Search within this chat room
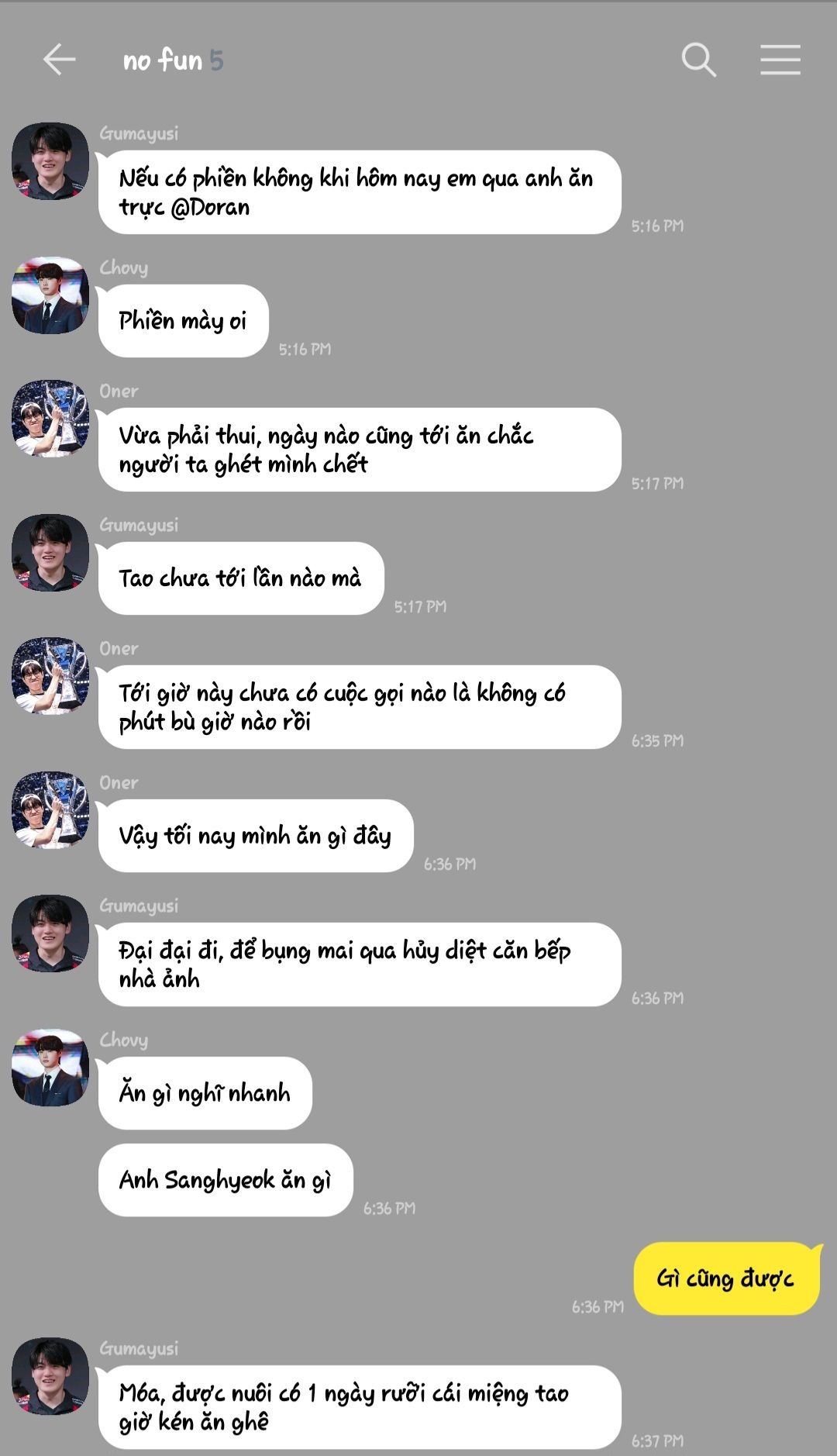The image size is (837, 1456). (698, 60)
